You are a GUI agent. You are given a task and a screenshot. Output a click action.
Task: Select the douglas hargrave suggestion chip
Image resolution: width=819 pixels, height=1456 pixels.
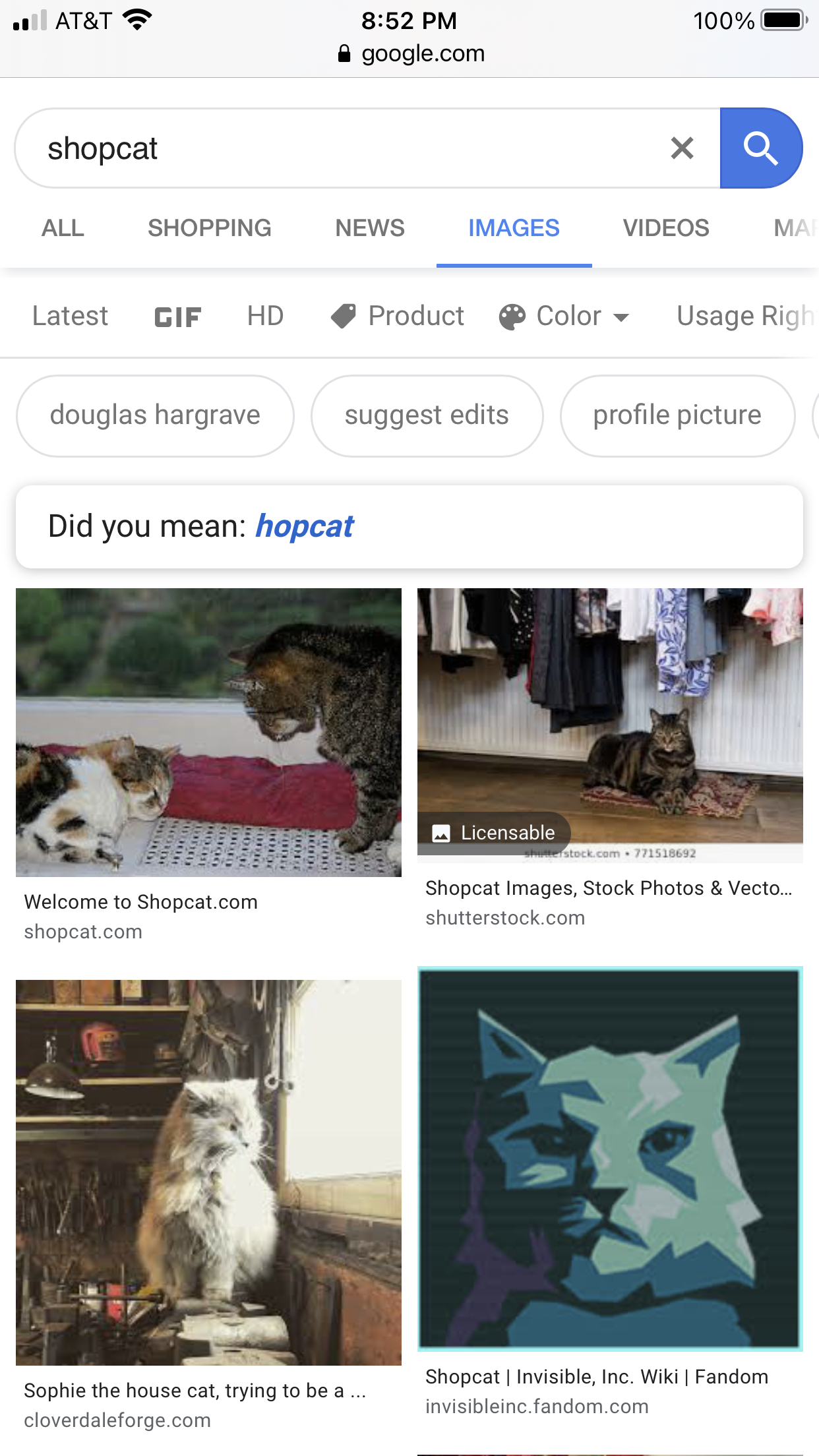(x=155, y=415)
